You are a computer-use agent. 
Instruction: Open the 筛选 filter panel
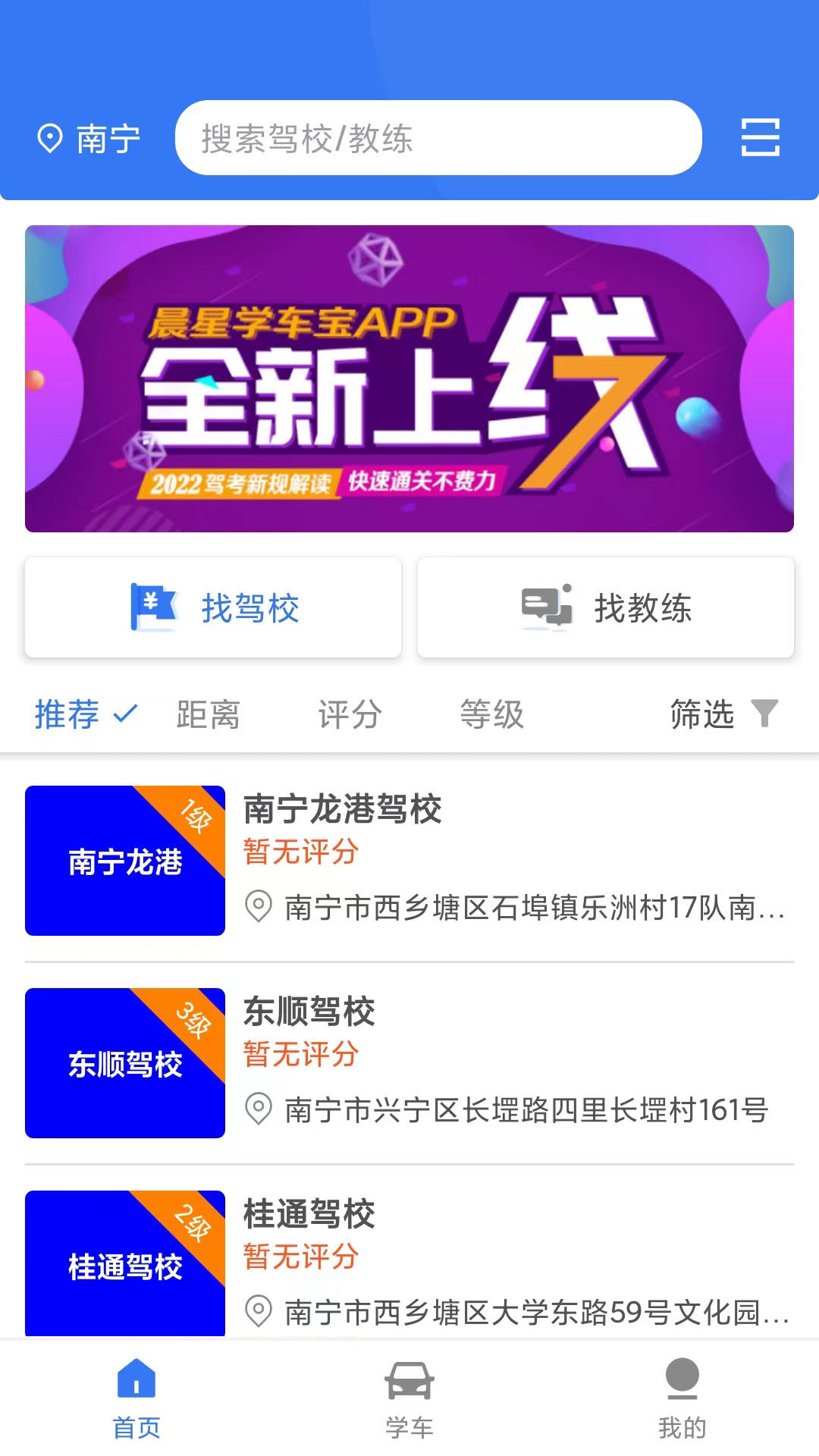[x=700, y=713]
